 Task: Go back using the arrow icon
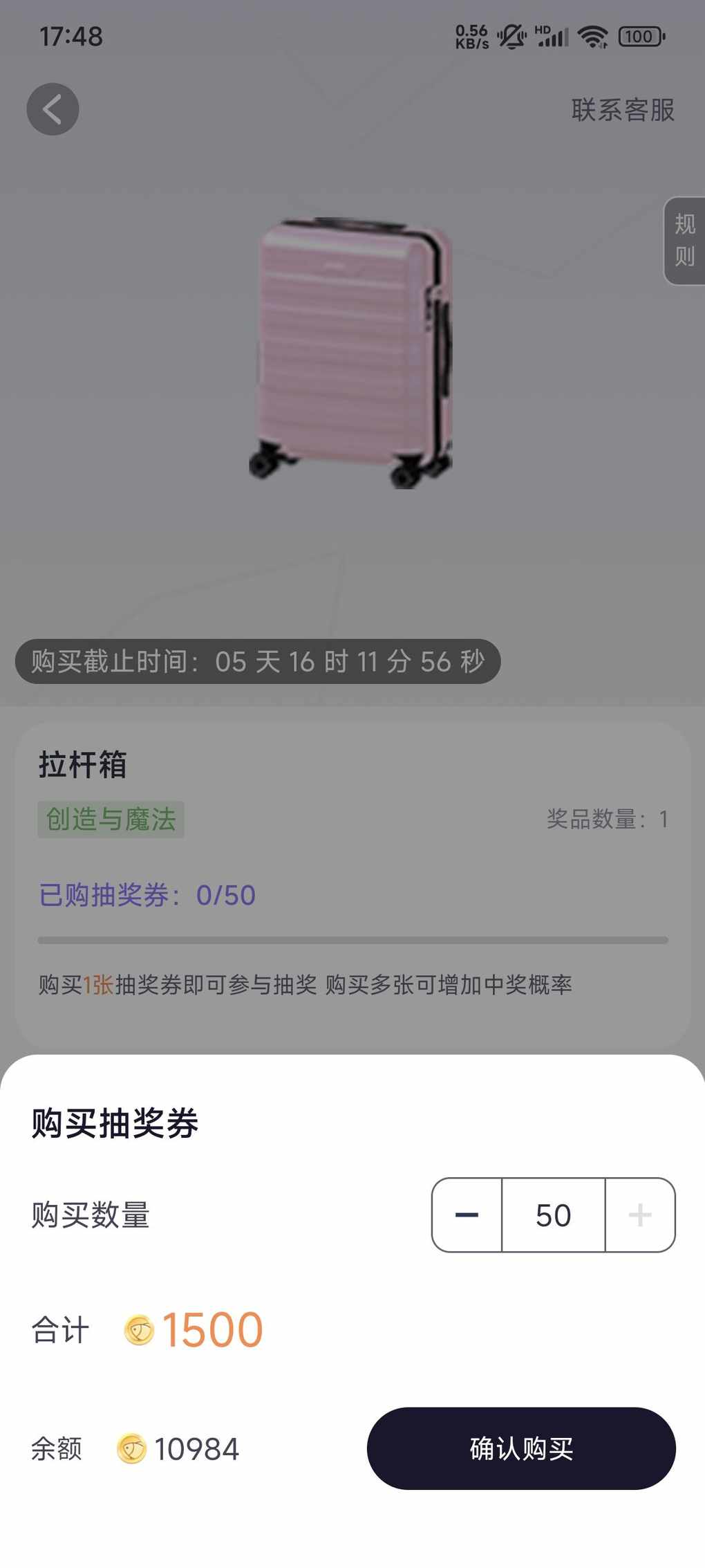click(x=53, y=109)
